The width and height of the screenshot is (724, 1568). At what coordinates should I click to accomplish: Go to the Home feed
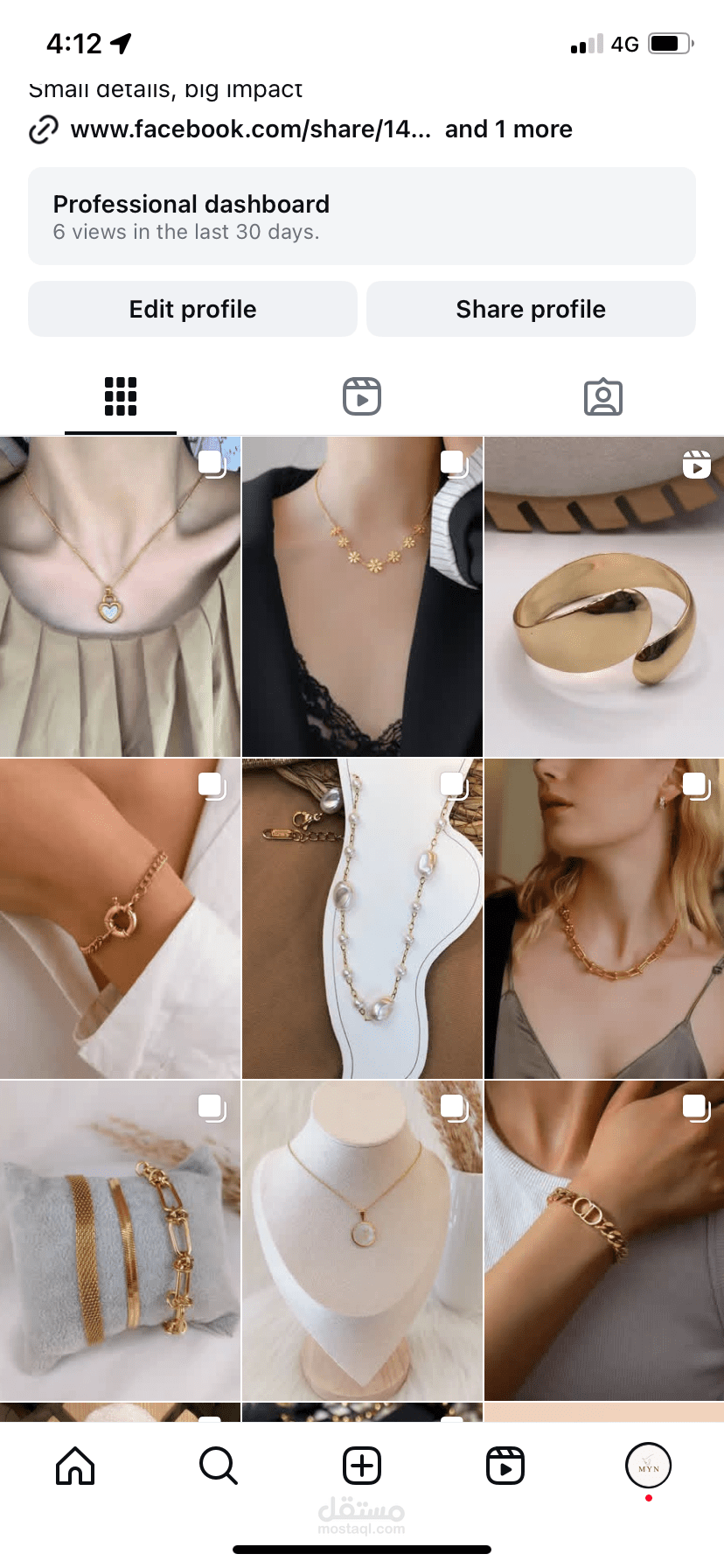[75, 1466]
